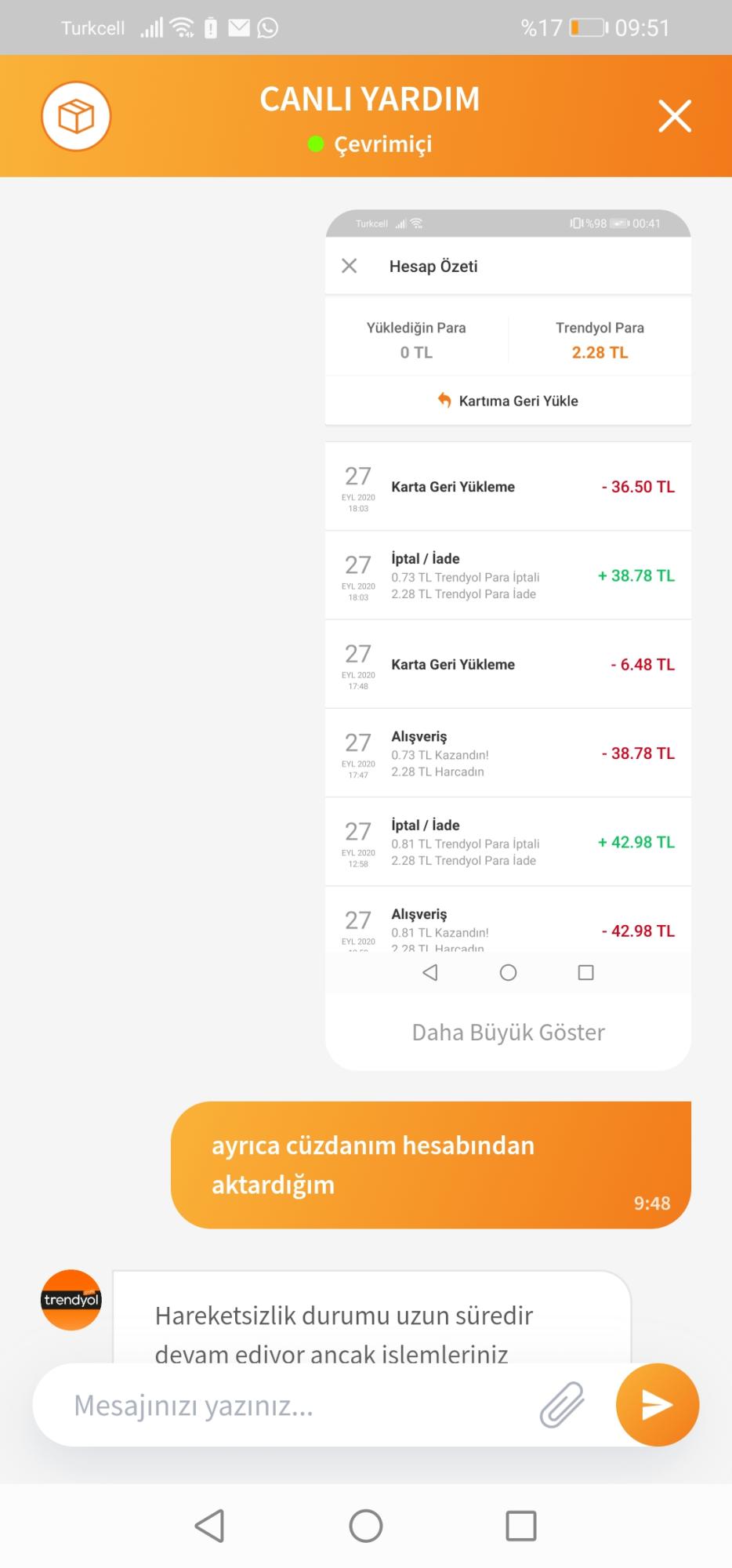
Task: Go back using the system back button
Action: [209, 1526]
